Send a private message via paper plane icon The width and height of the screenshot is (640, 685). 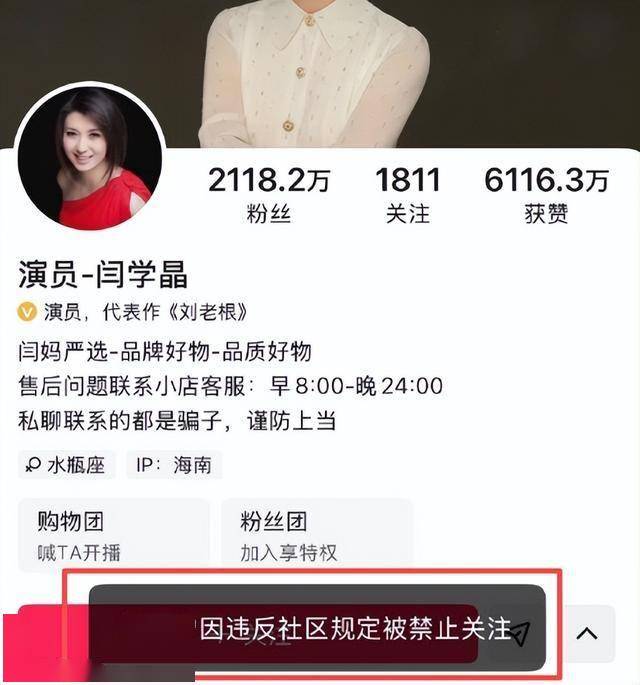(x=520, y=631)
